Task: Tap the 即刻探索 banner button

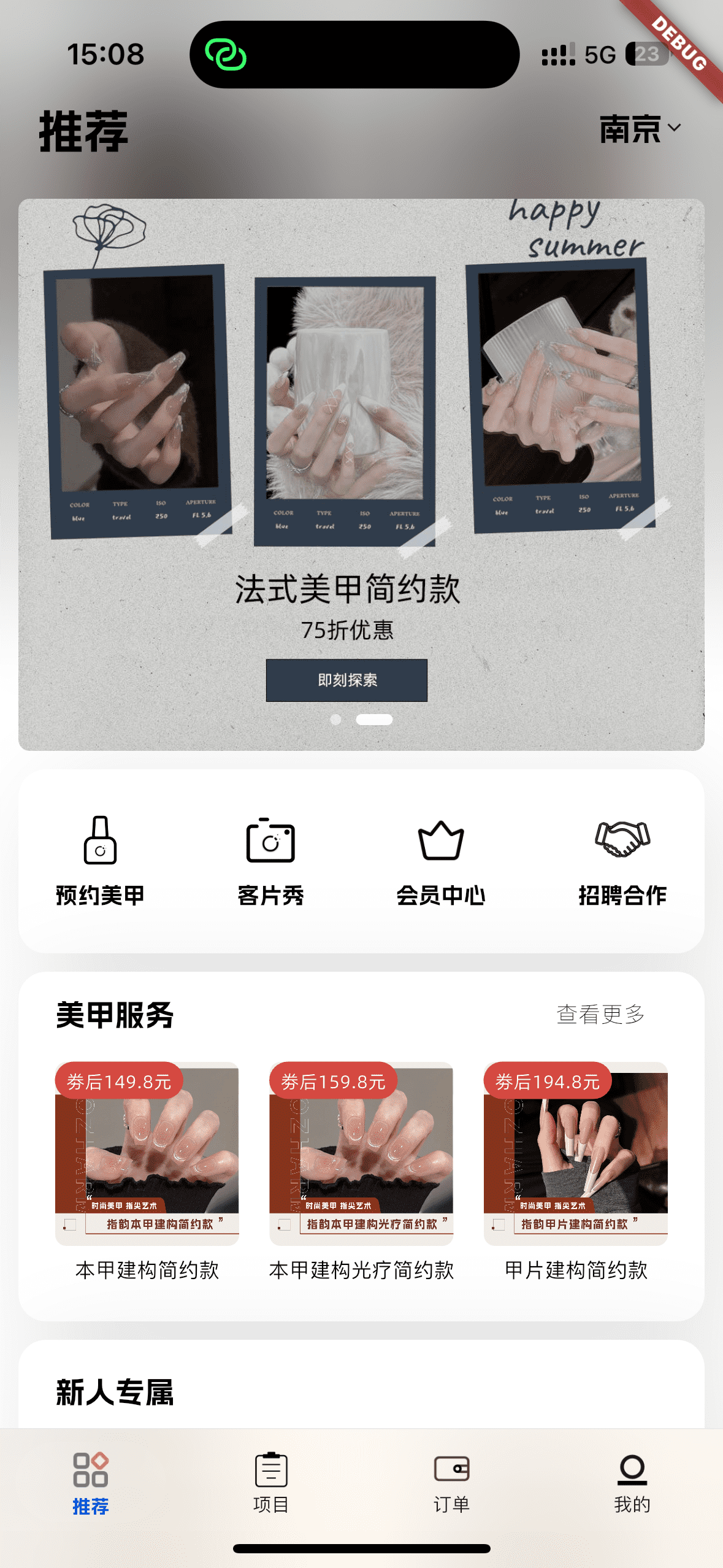Action: [x=346, y=680]
